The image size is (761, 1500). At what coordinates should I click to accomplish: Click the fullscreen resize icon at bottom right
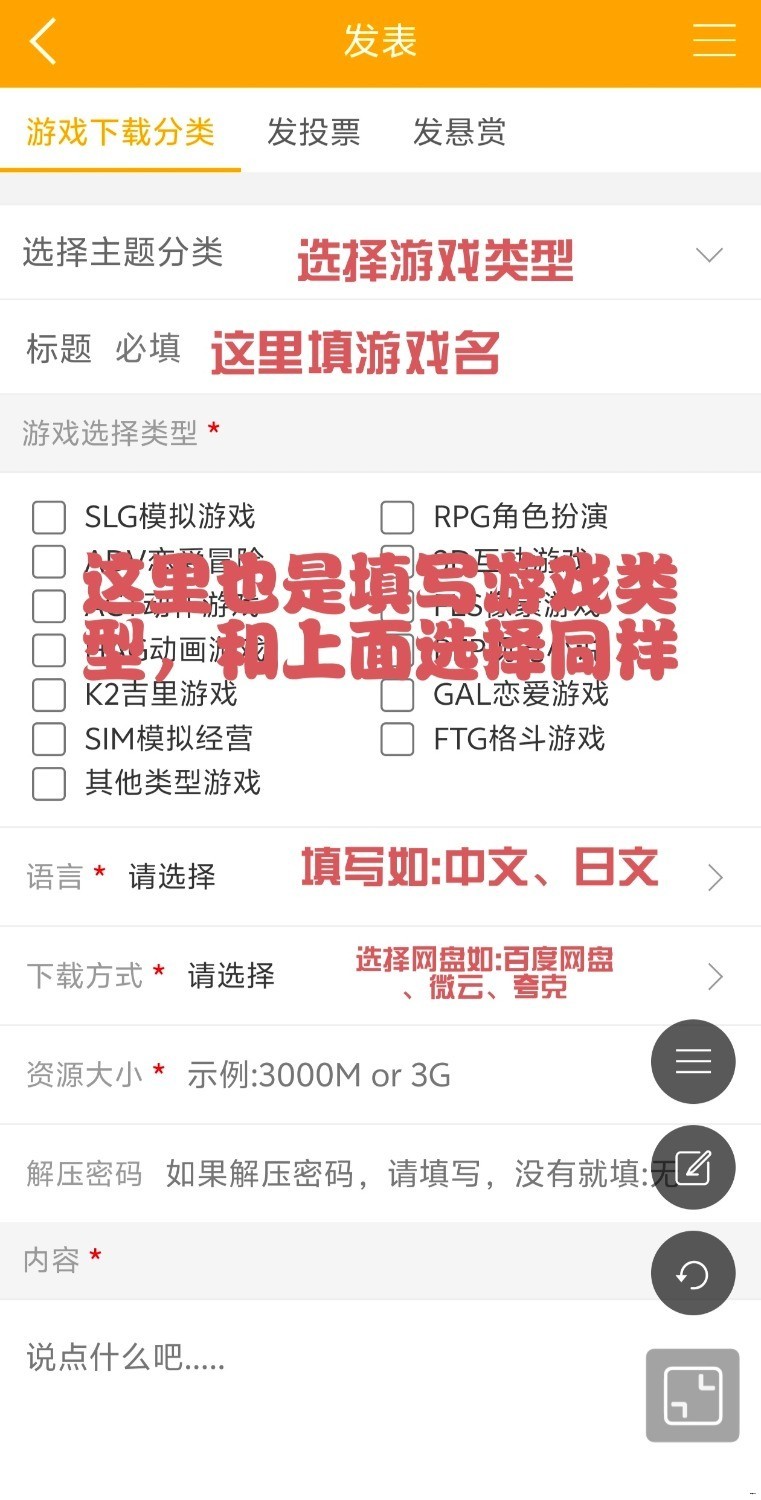692,1395
